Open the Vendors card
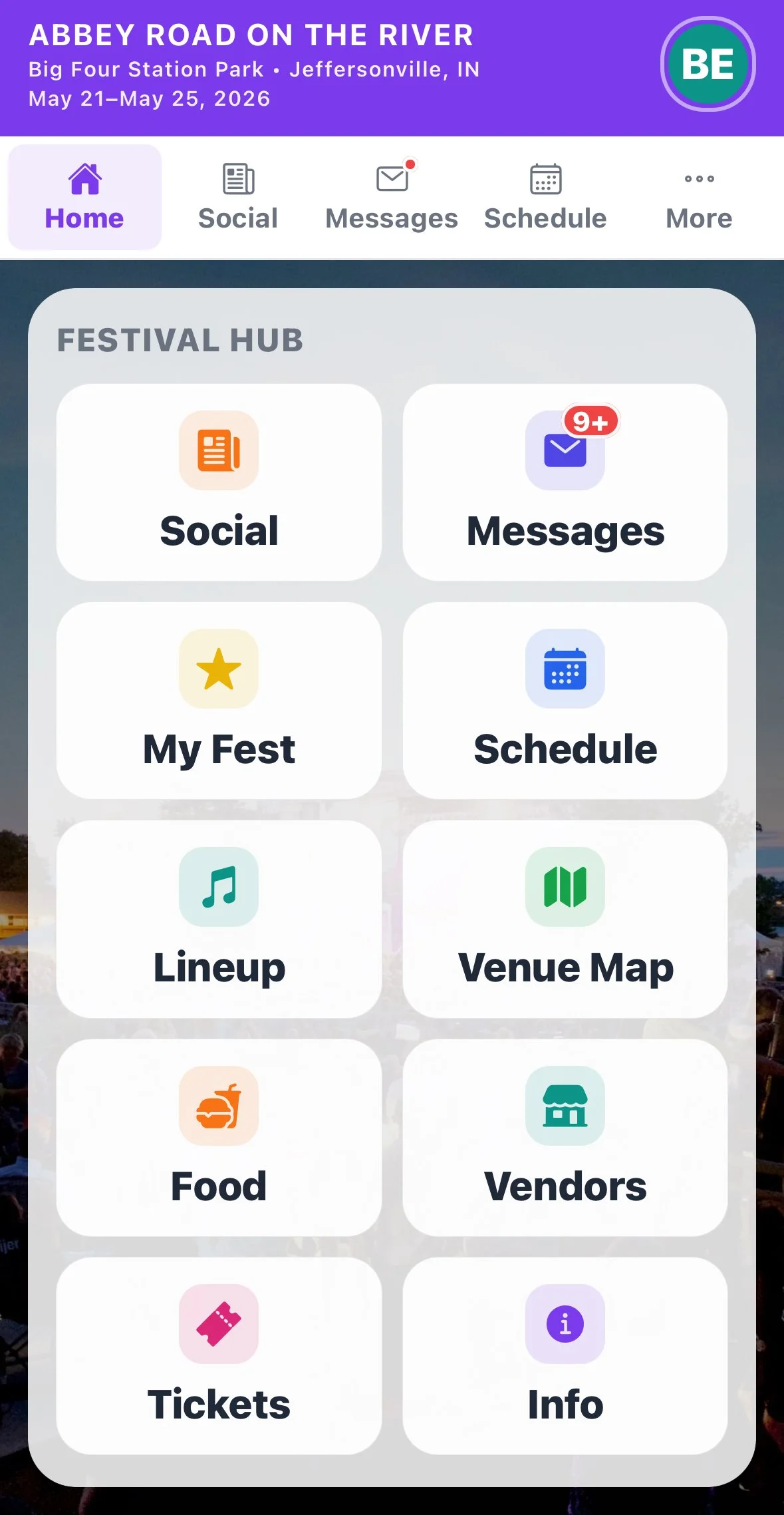 [565, 1138]
